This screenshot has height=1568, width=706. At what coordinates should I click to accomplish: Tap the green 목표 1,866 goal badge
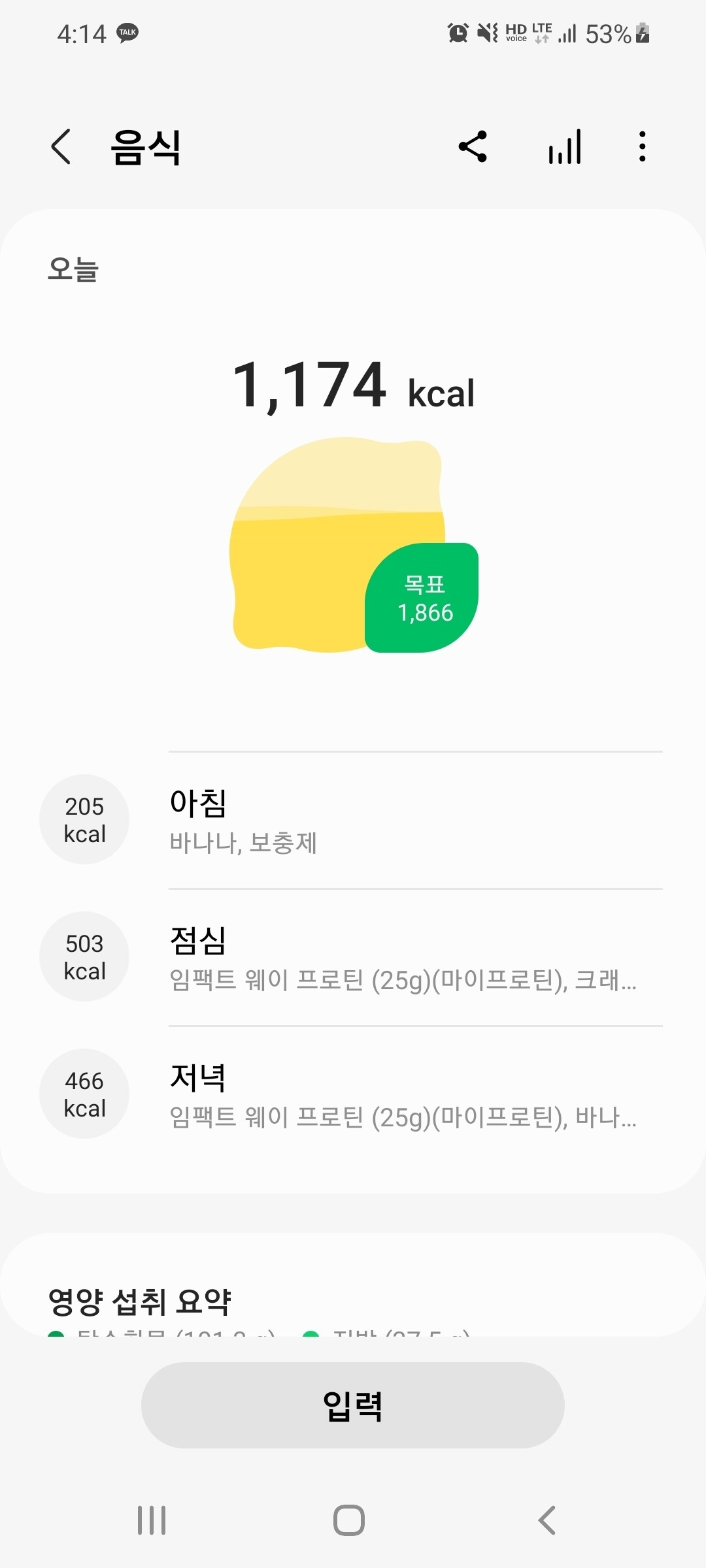424,598
